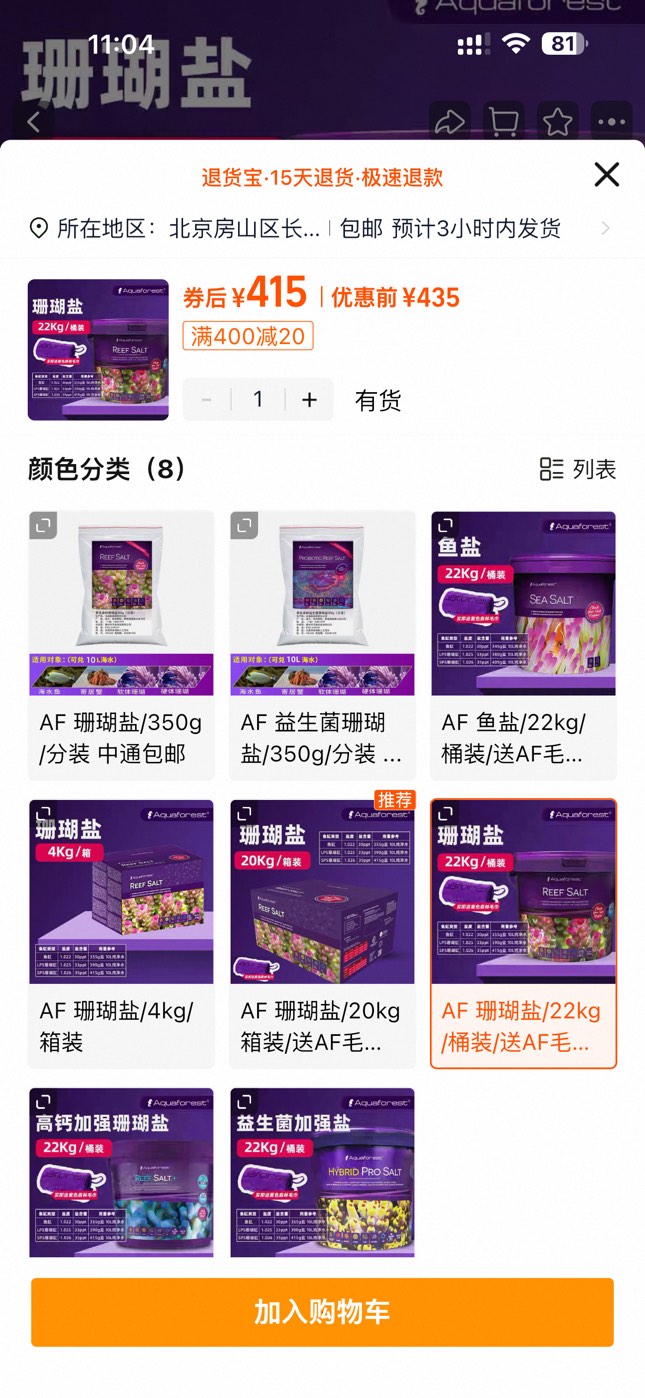The height and width of the screenshot is (1398, 645).
Task: Expand the AF 鱼盐 image with zoom icon
Action: [446, 525]
